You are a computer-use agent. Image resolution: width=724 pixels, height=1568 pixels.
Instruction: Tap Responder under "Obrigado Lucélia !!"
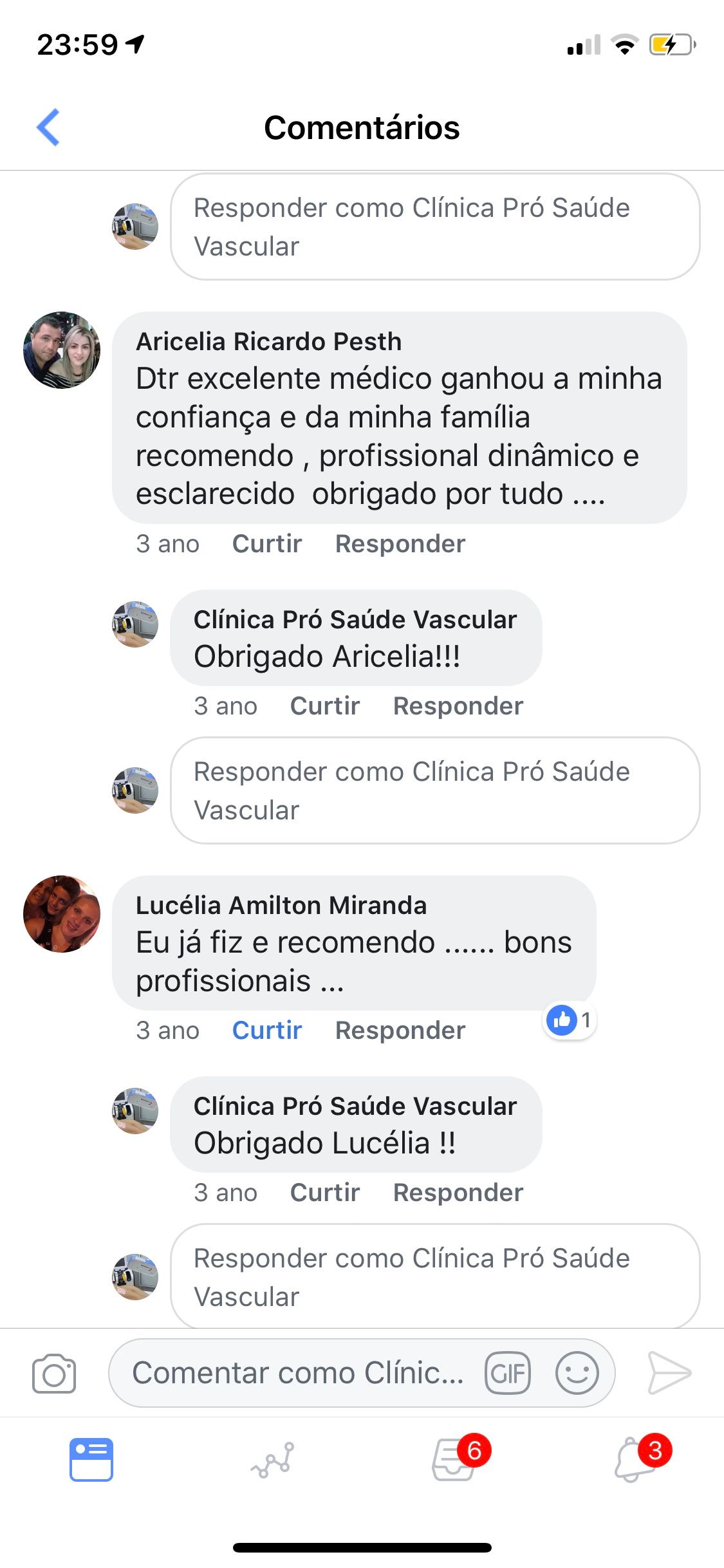click(x=458, y=1193)
